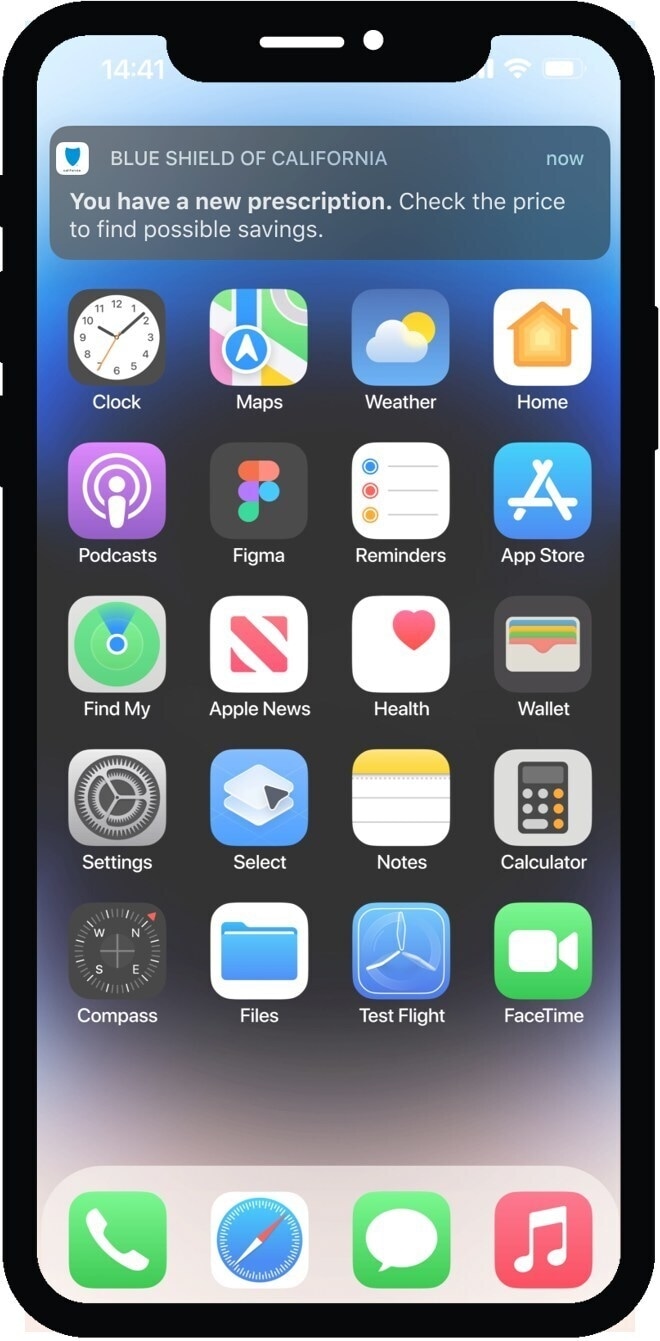The width and height of the screenshot is (660, 1341).
Task: Launch the App Store
Action: tap(543, 491)
